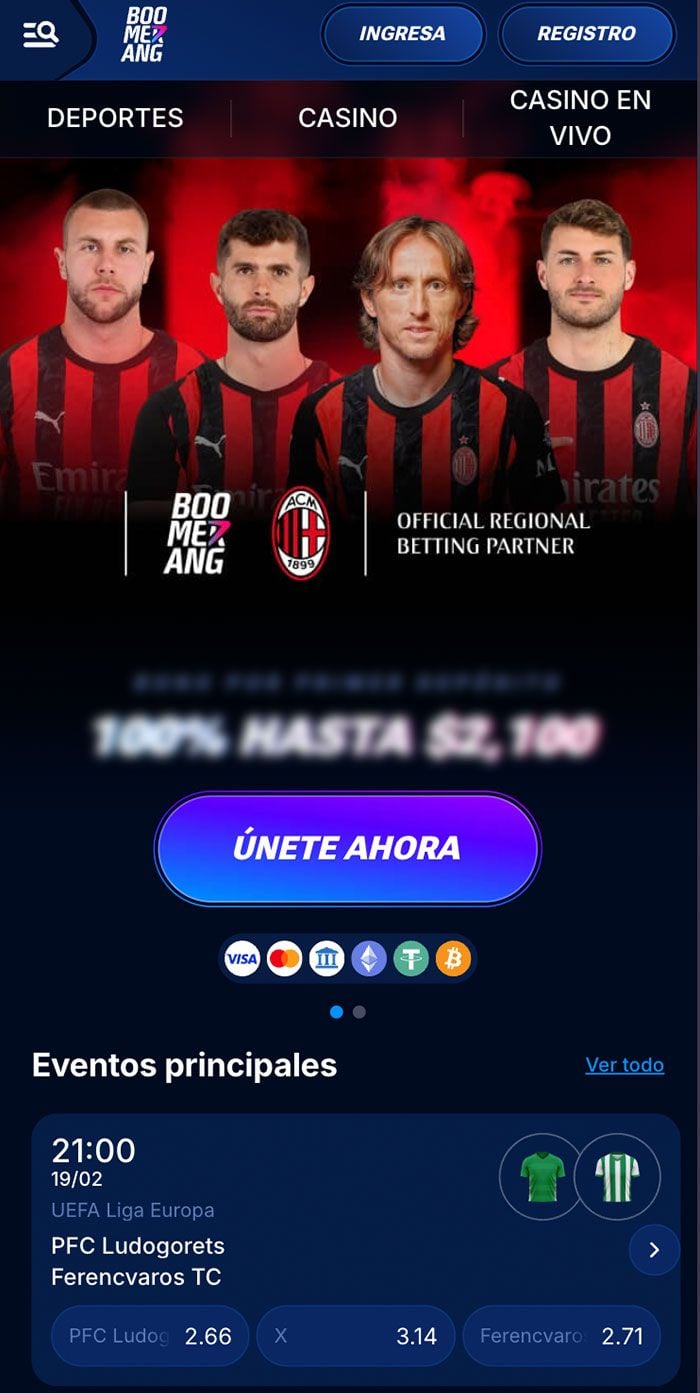Image resolution: width=700 pixels, height=1393 pixels.
Task: Select the draw X odds 3.14
Action: [x=355, y=1336]
